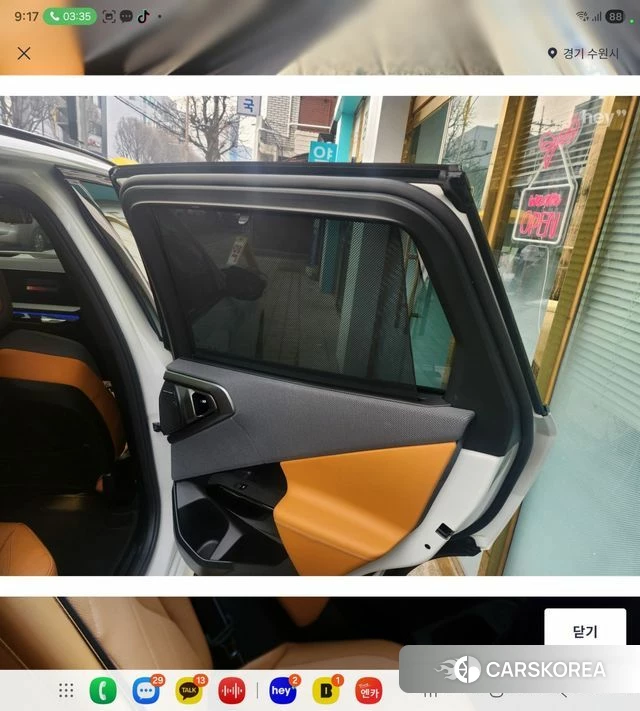Tap the 닫기 button

(585, 633)
